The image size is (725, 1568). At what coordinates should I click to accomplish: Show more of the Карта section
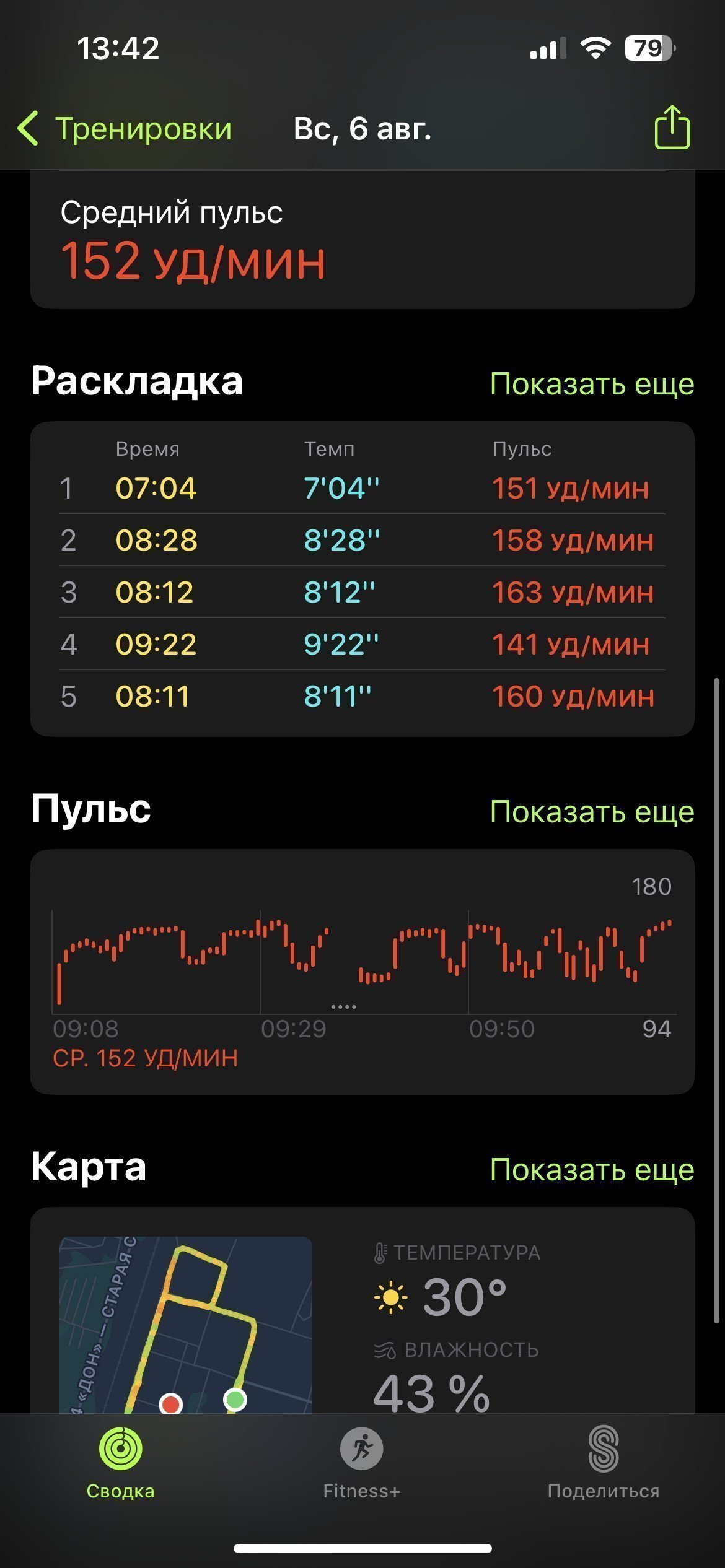coord(592,1169)
